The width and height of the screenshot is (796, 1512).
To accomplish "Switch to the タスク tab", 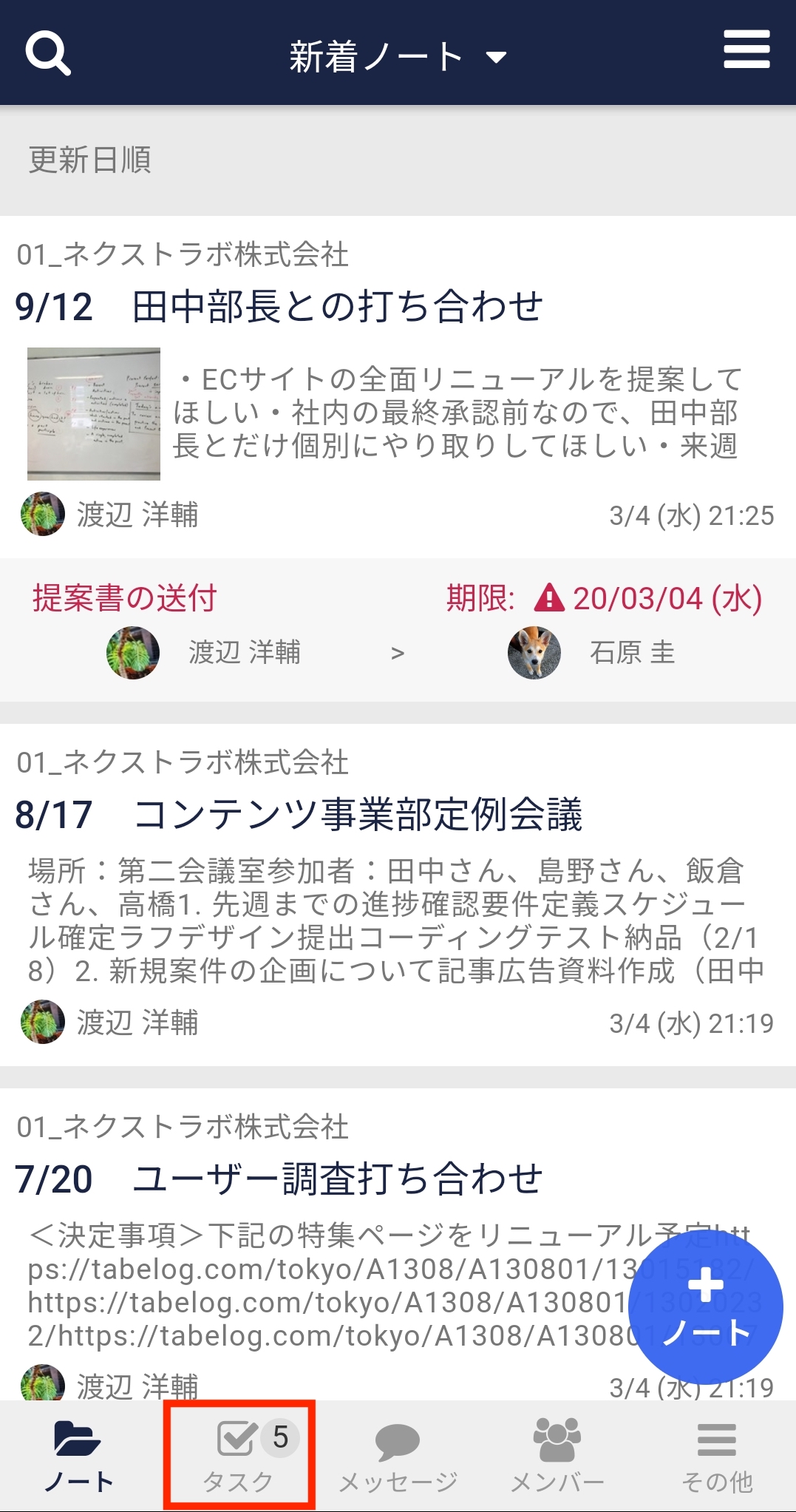I will (239, 1456).
